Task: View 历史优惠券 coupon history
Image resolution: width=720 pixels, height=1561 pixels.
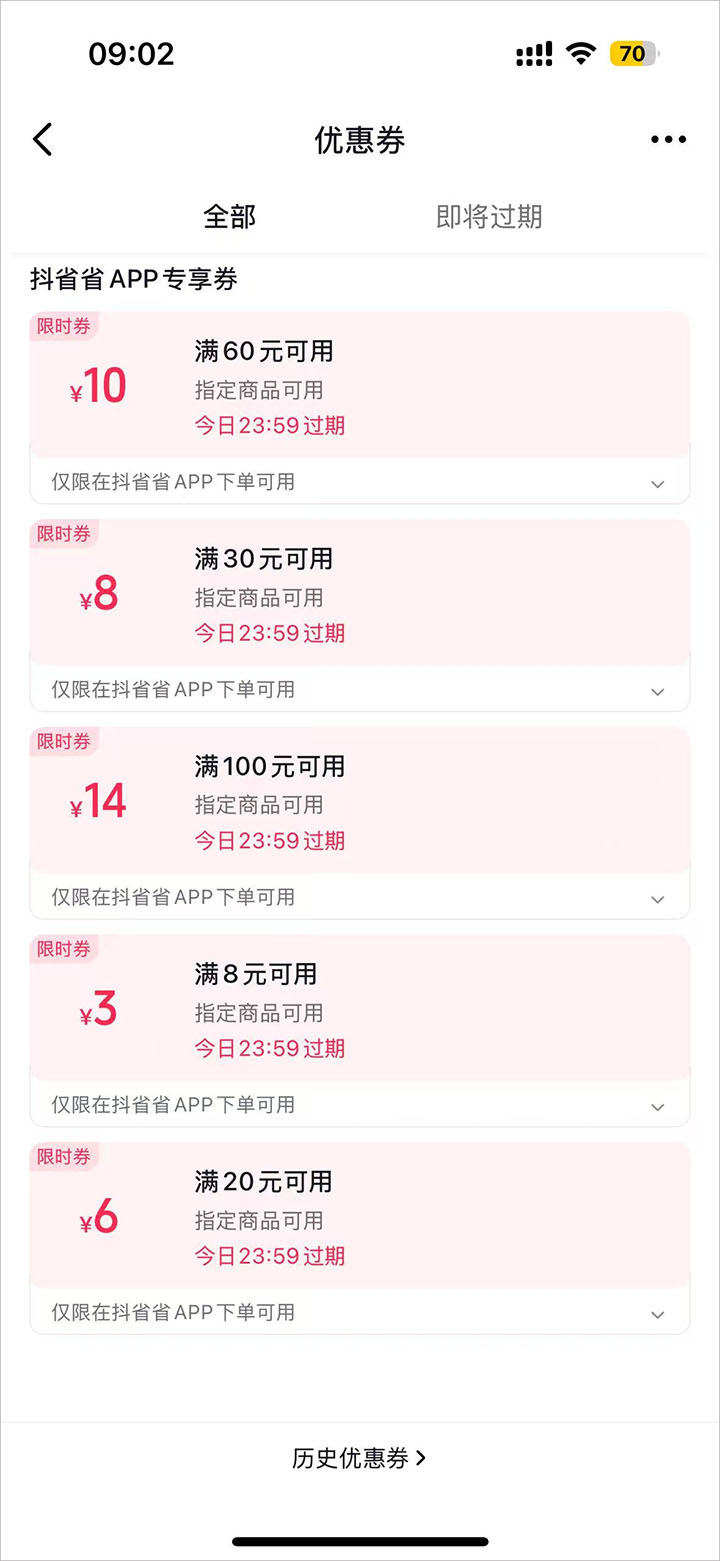Action: (x=359, y=1458)
